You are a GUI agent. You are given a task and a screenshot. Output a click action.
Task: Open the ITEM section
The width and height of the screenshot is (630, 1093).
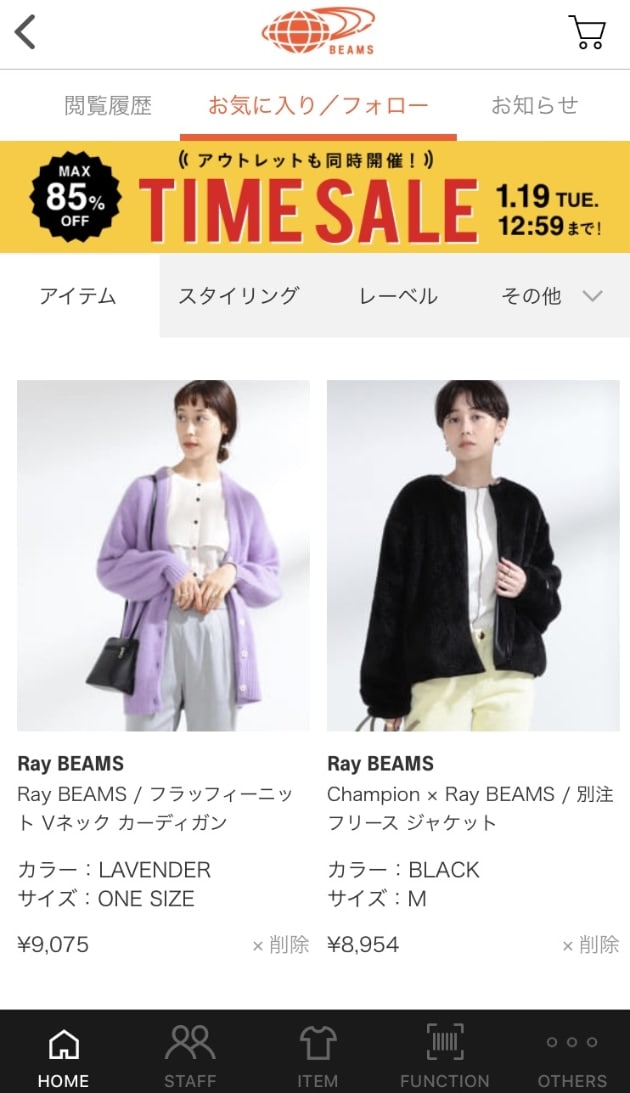click(x=317, y=1056)
